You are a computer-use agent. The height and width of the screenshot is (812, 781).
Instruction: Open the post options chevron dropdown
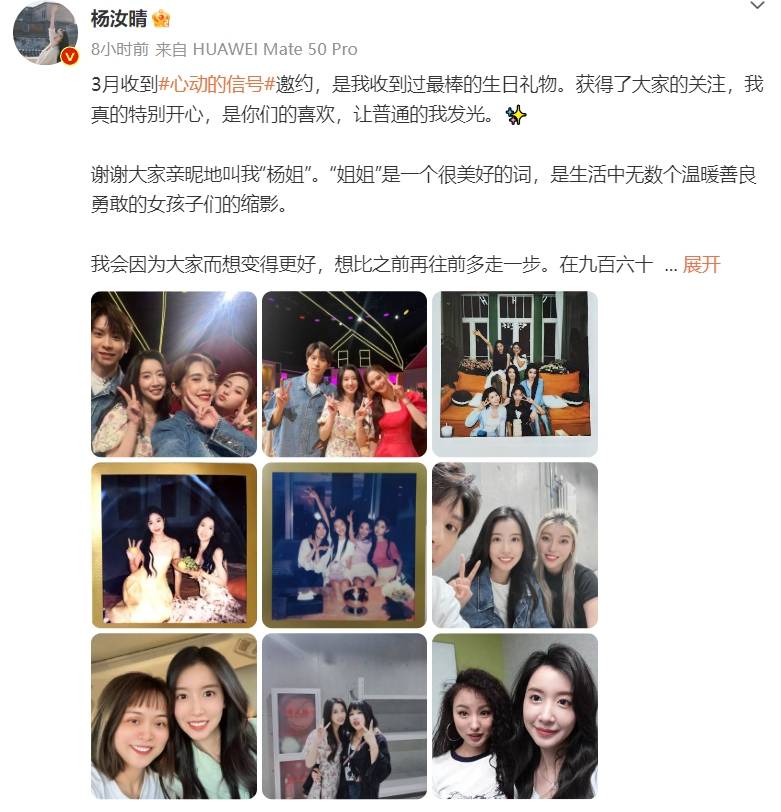(758, 8)
